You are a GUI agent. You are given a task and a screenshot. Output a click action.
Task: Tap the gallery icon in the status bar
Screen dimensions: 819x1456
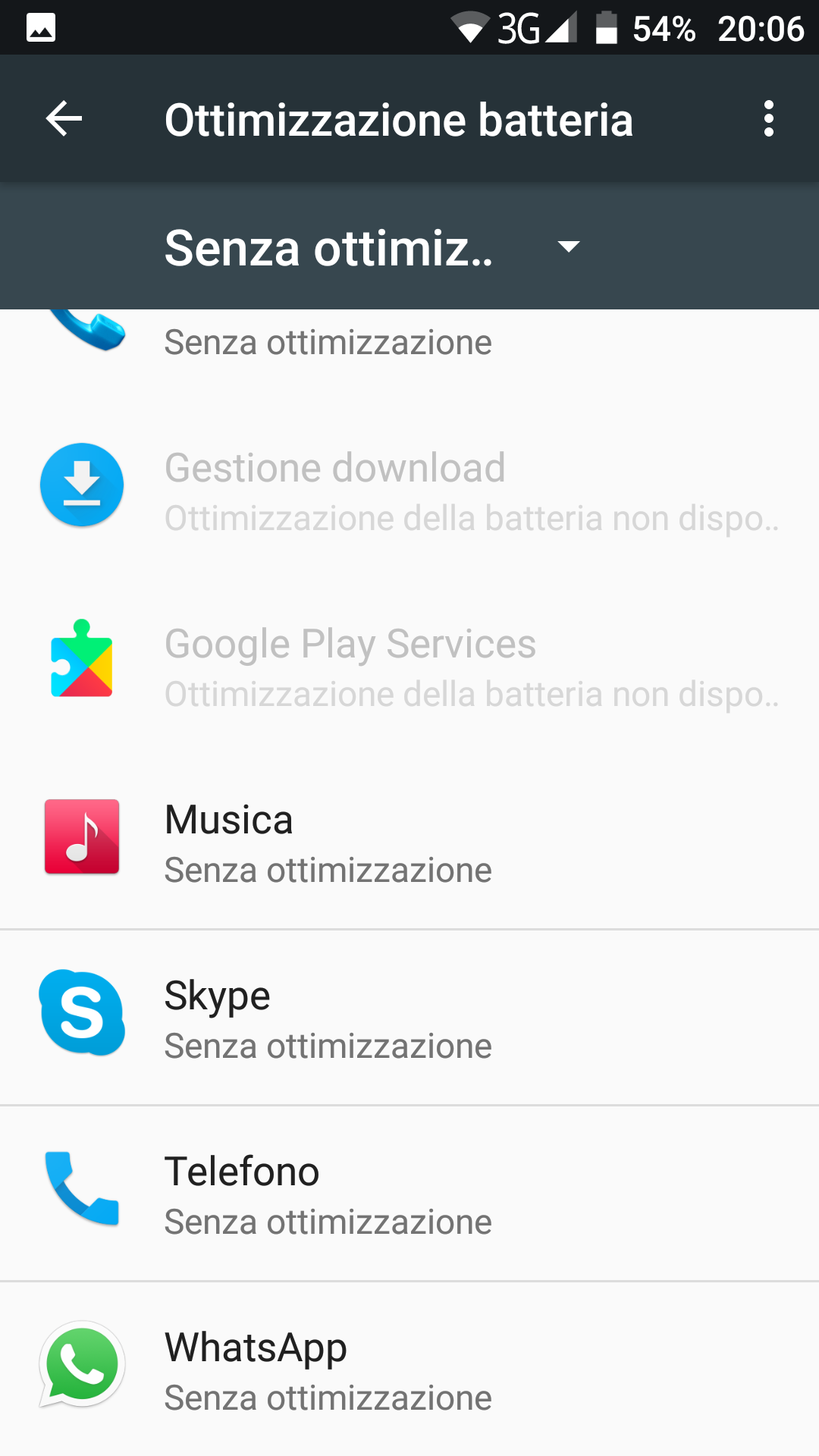coord(39,27)
